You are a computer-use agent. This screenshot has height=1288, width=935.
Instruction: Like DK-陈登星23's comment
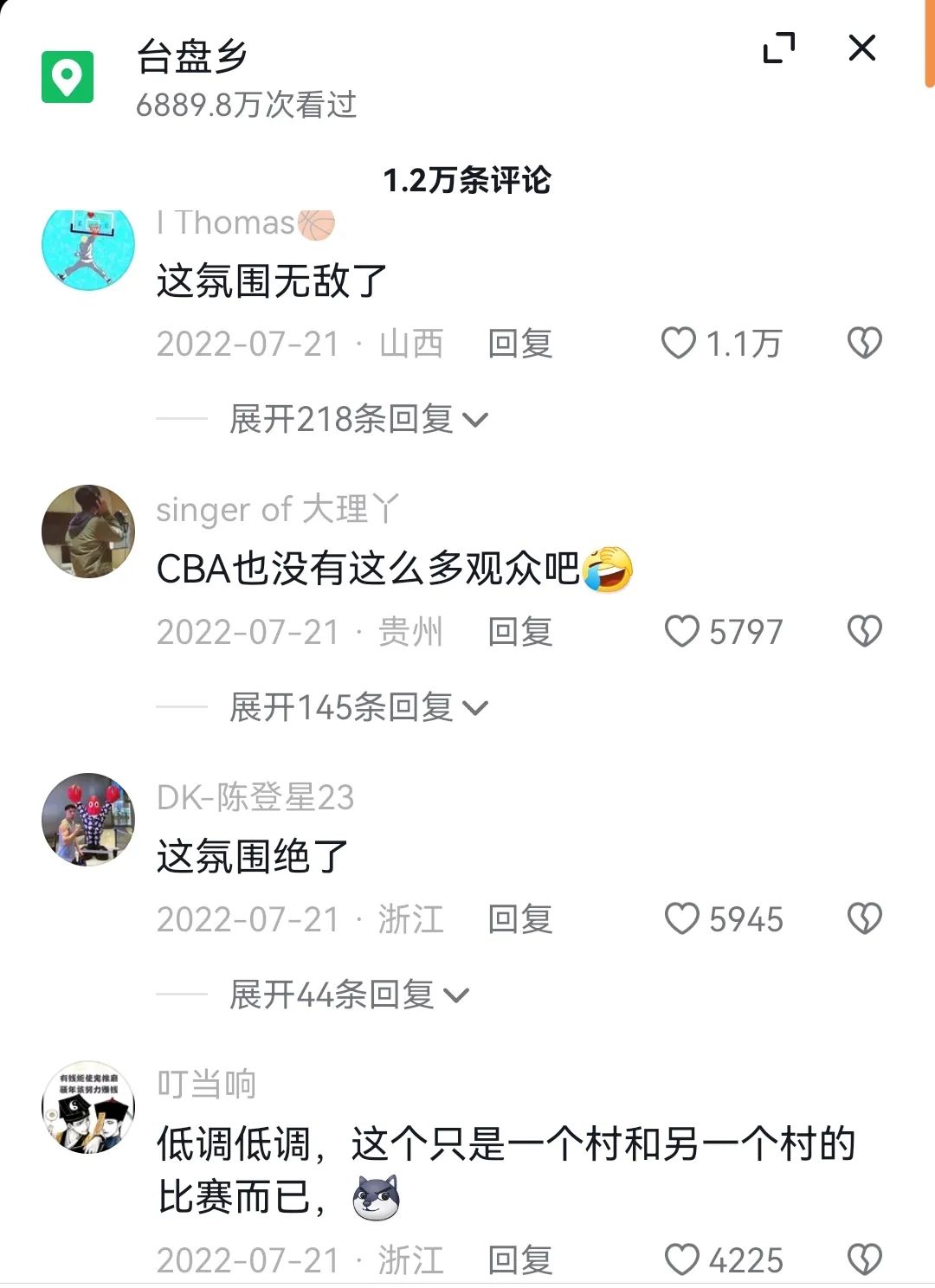682,919
